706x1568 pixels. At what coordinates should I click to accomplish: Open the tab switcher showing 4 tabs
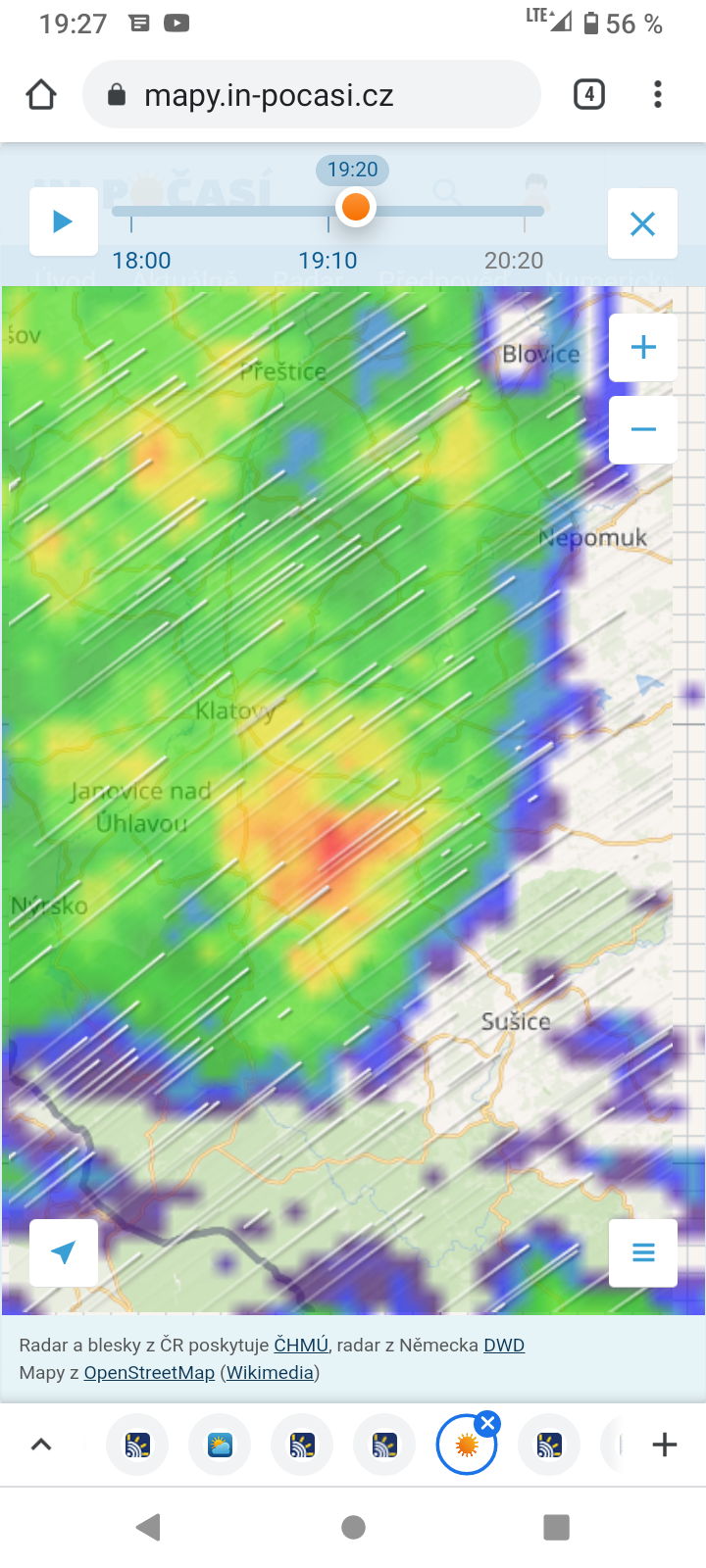(x=588, y=95)
